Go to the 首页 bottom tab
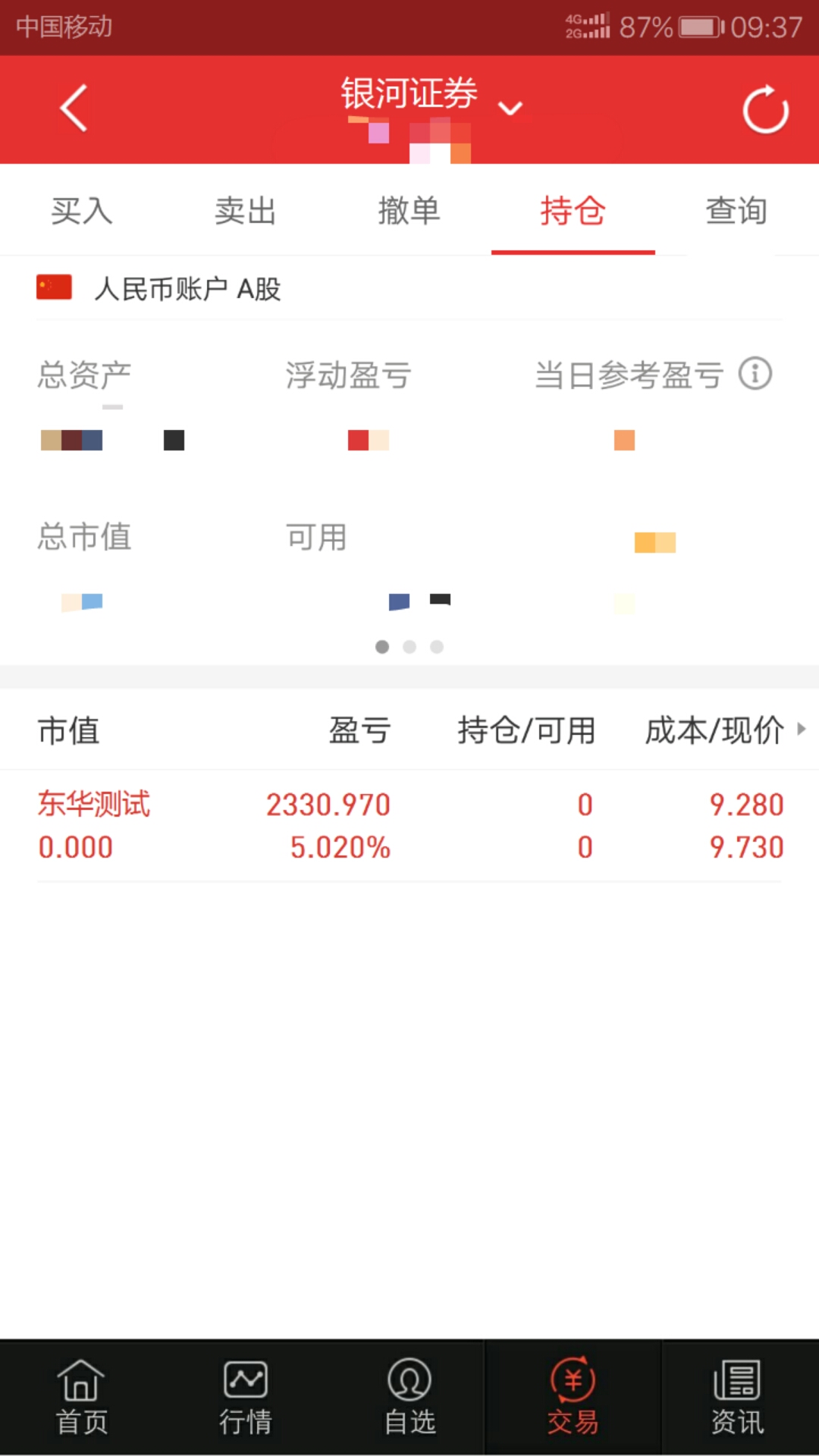Image resolution: width=819 pixels, height=1456 pixels. (82, 1398)
